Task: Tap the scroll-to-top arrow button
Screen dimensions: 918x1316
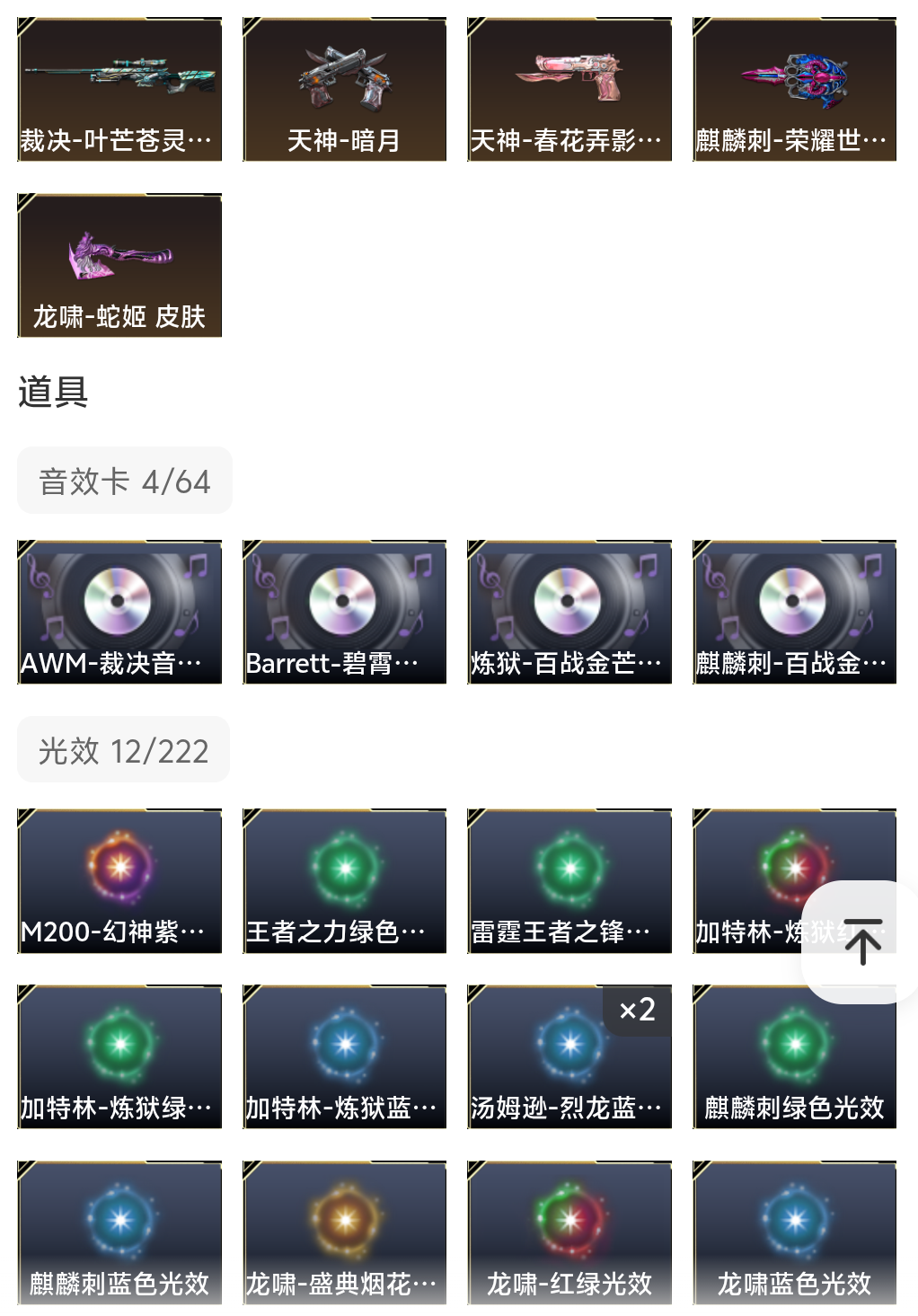Action: 862,941
